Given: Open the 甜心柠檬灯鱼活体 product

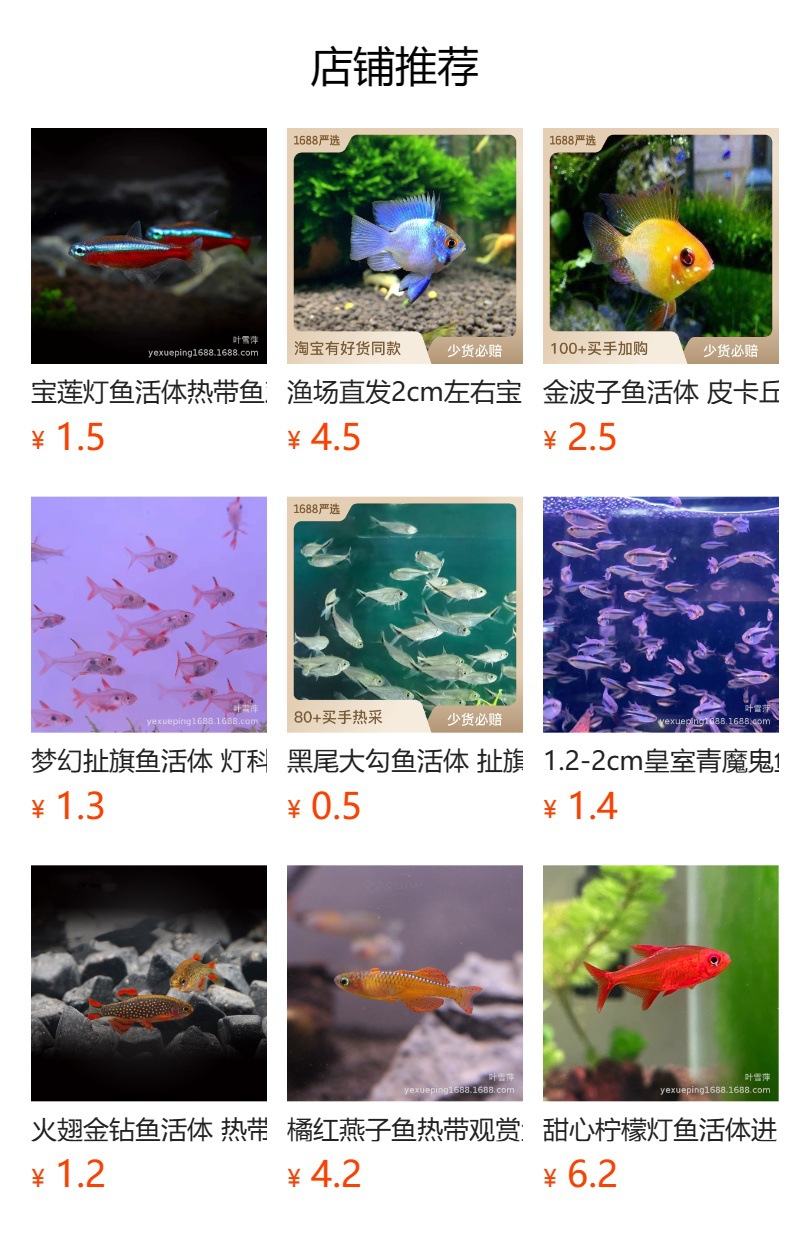Looking at the screenshot, I should click(661, 982).
